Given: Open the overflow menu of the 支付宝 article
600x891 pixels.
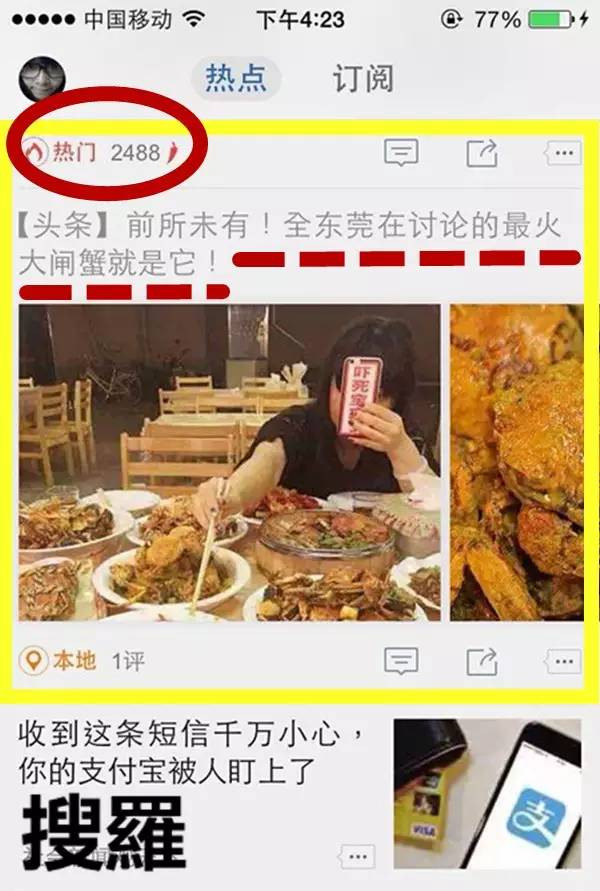Looking at the screenshot, I should pos(357,856).
